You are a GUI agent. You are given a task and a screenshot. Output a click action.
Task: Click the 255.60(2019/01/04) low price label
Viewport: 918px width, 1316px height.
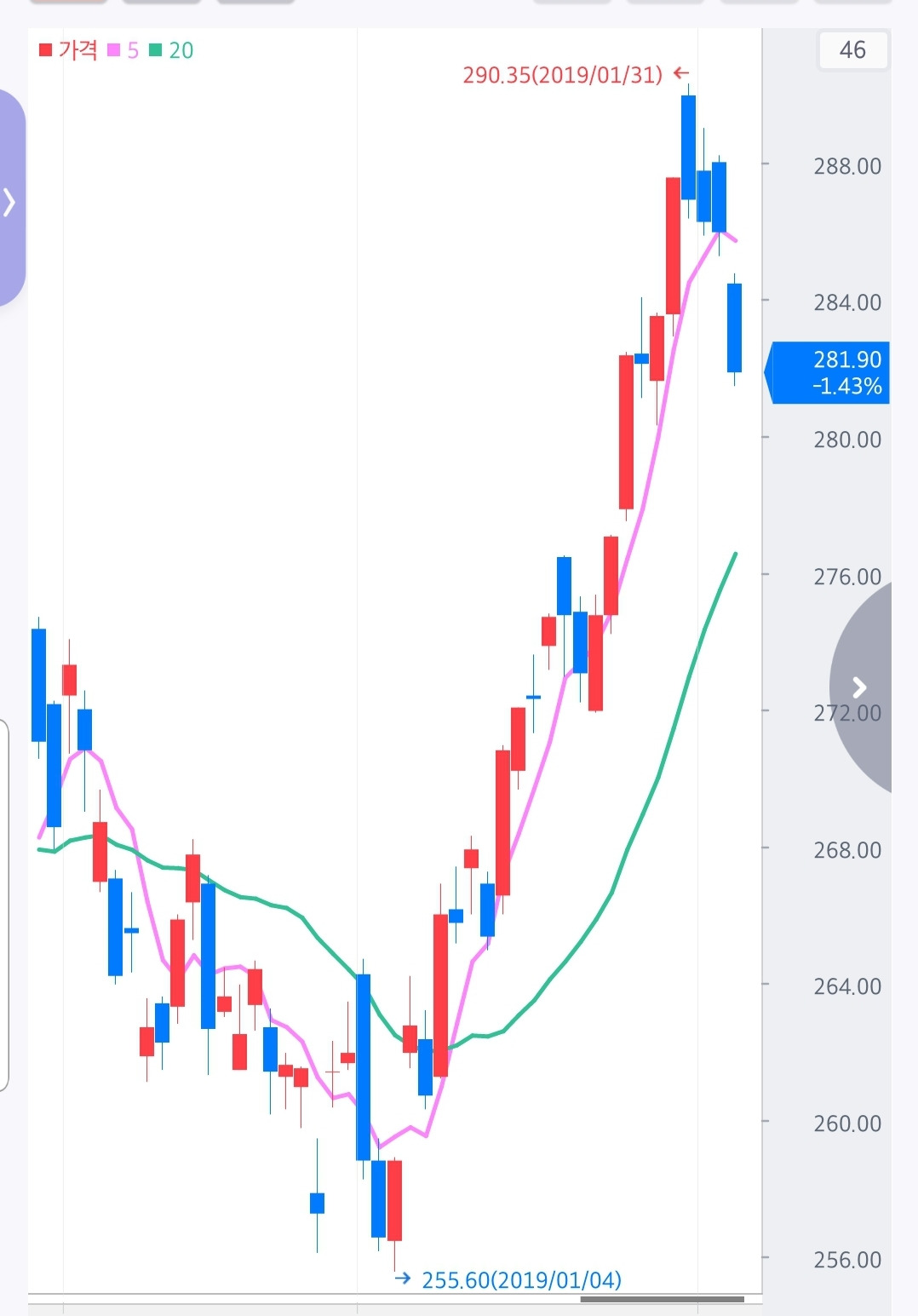522,1278
